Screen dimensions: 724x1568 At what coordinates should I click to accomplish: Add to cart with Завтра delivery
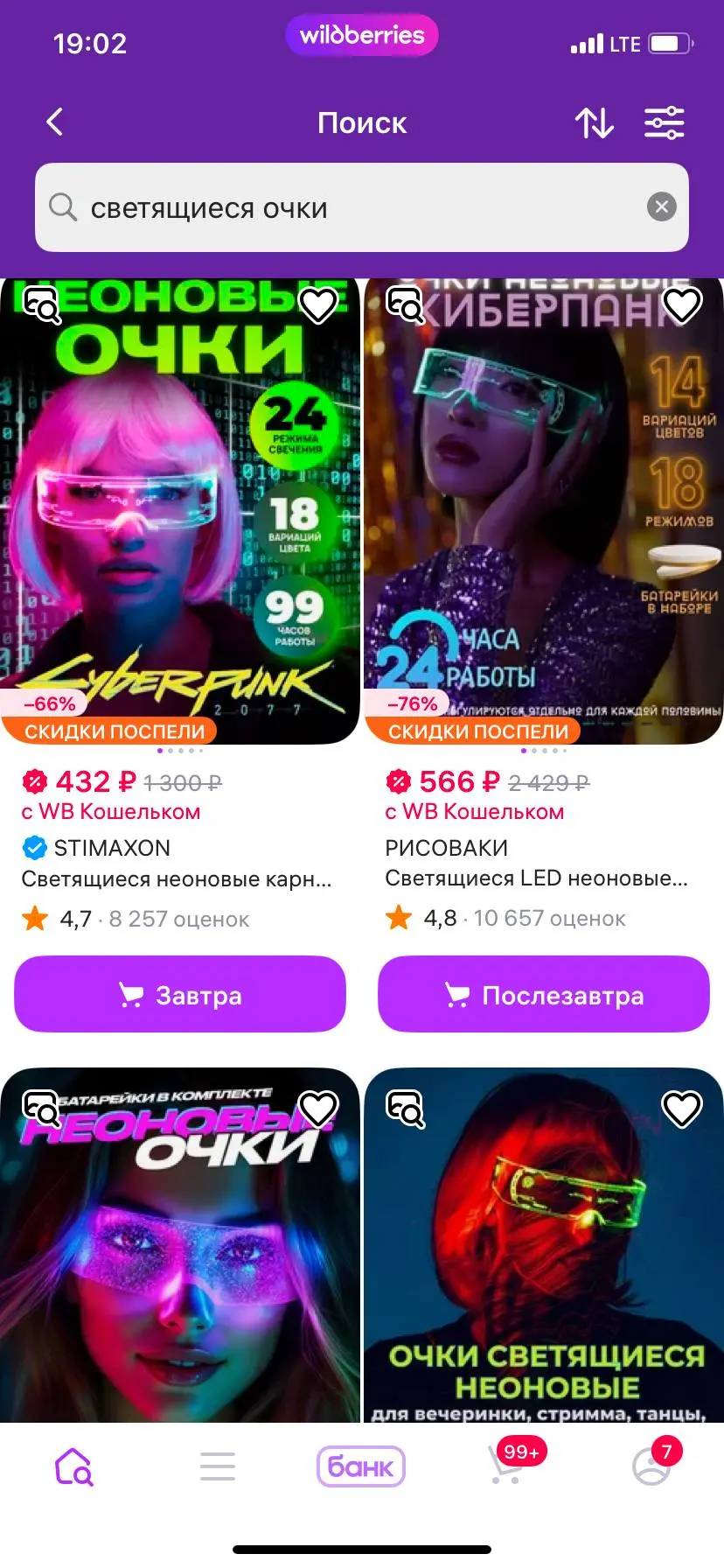click(180, 995)
